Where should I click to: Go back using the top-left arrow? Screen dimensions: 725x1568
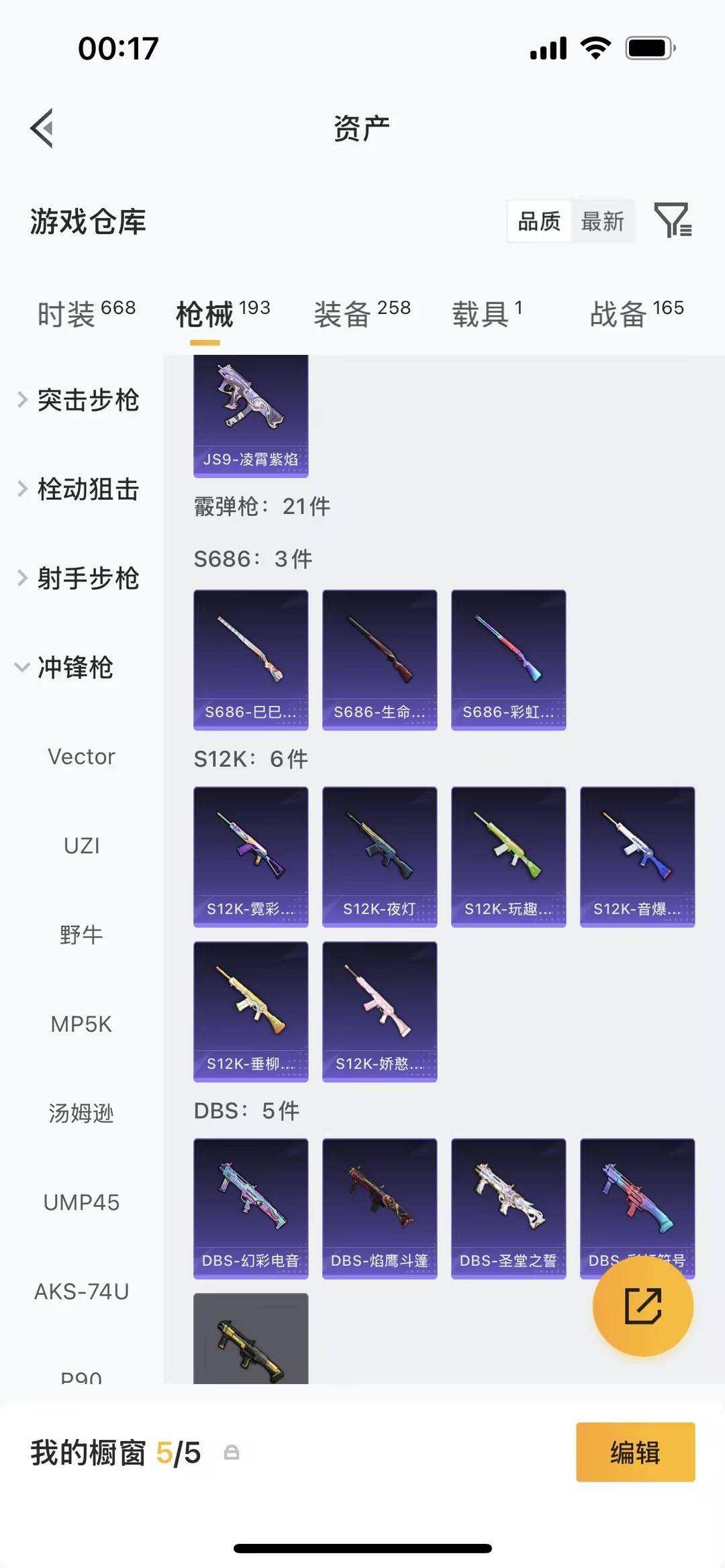pyautogui.click(x=42, y=127)
